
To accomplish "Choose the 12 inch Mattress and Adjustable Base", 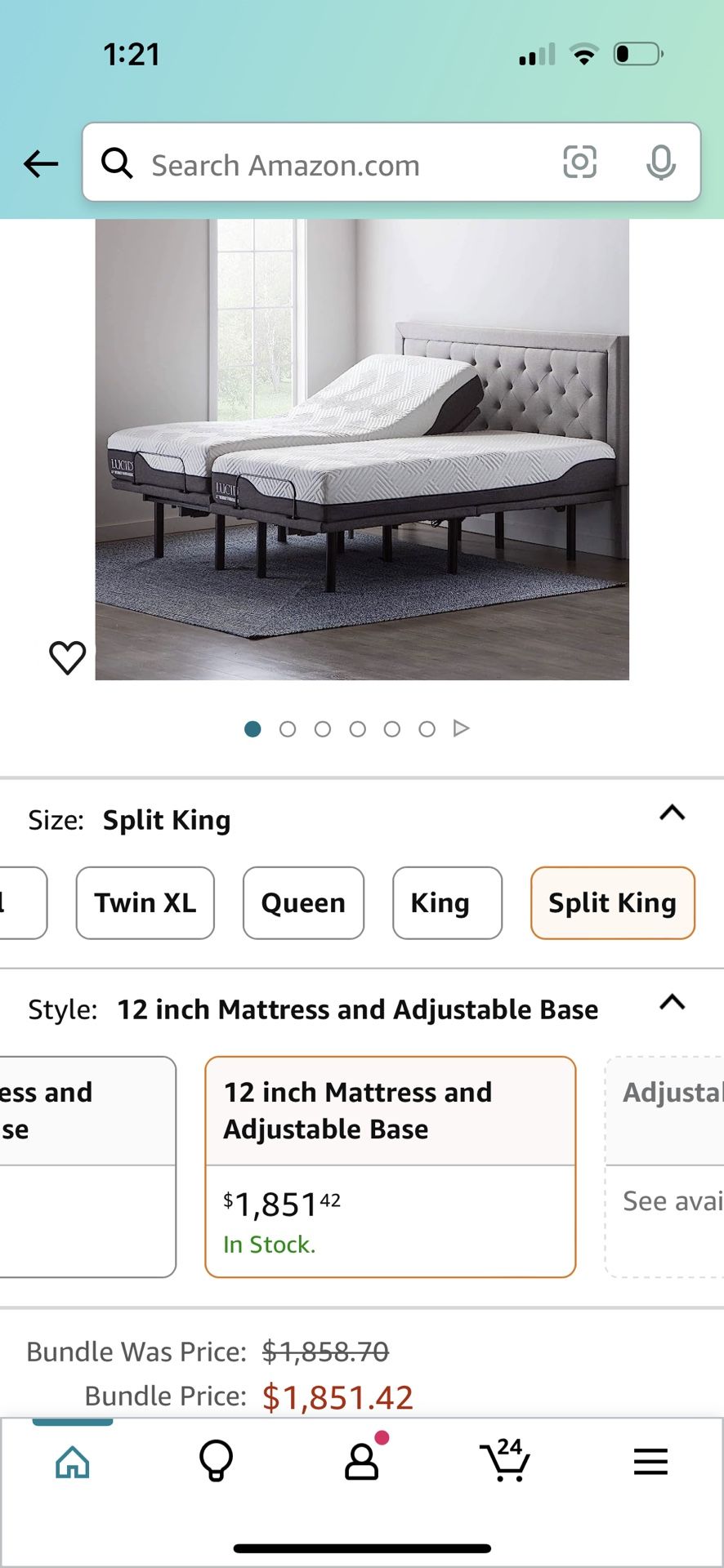I will (x=391, y=1168).
